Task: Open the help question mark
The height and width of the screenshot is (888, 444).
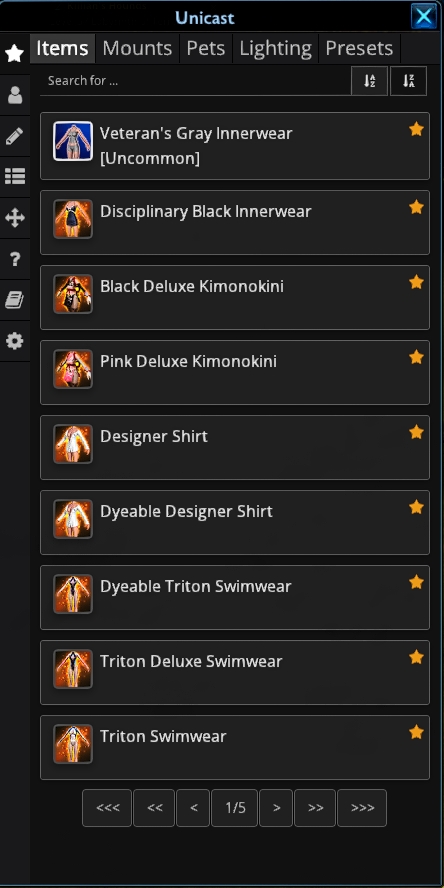Action: [15, 259]
